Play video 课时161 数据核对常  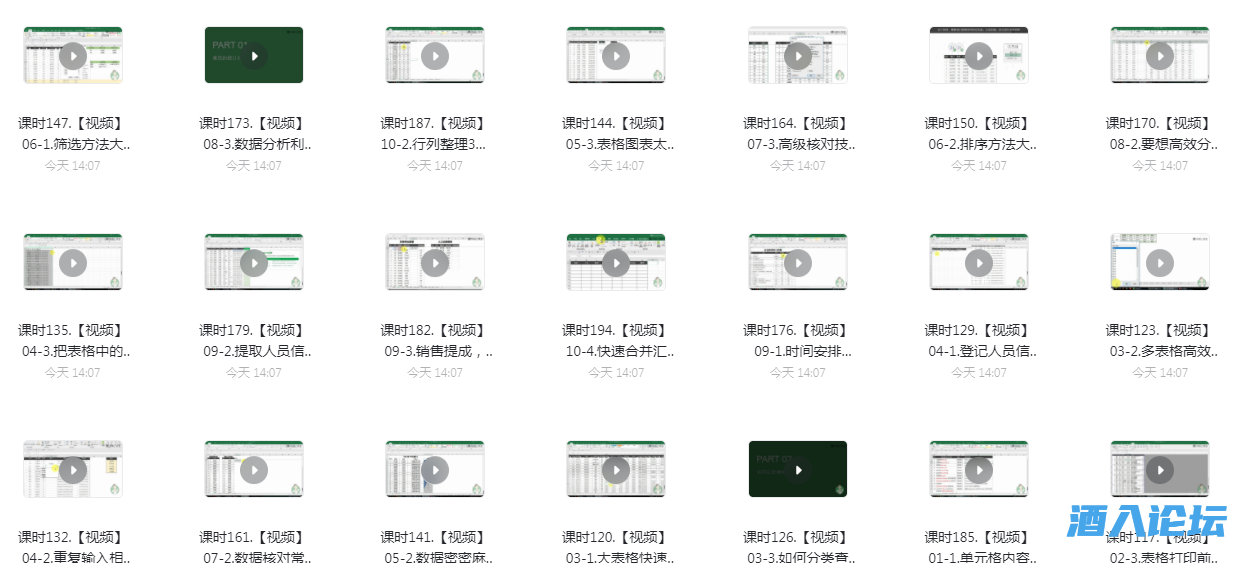[254, 470]
